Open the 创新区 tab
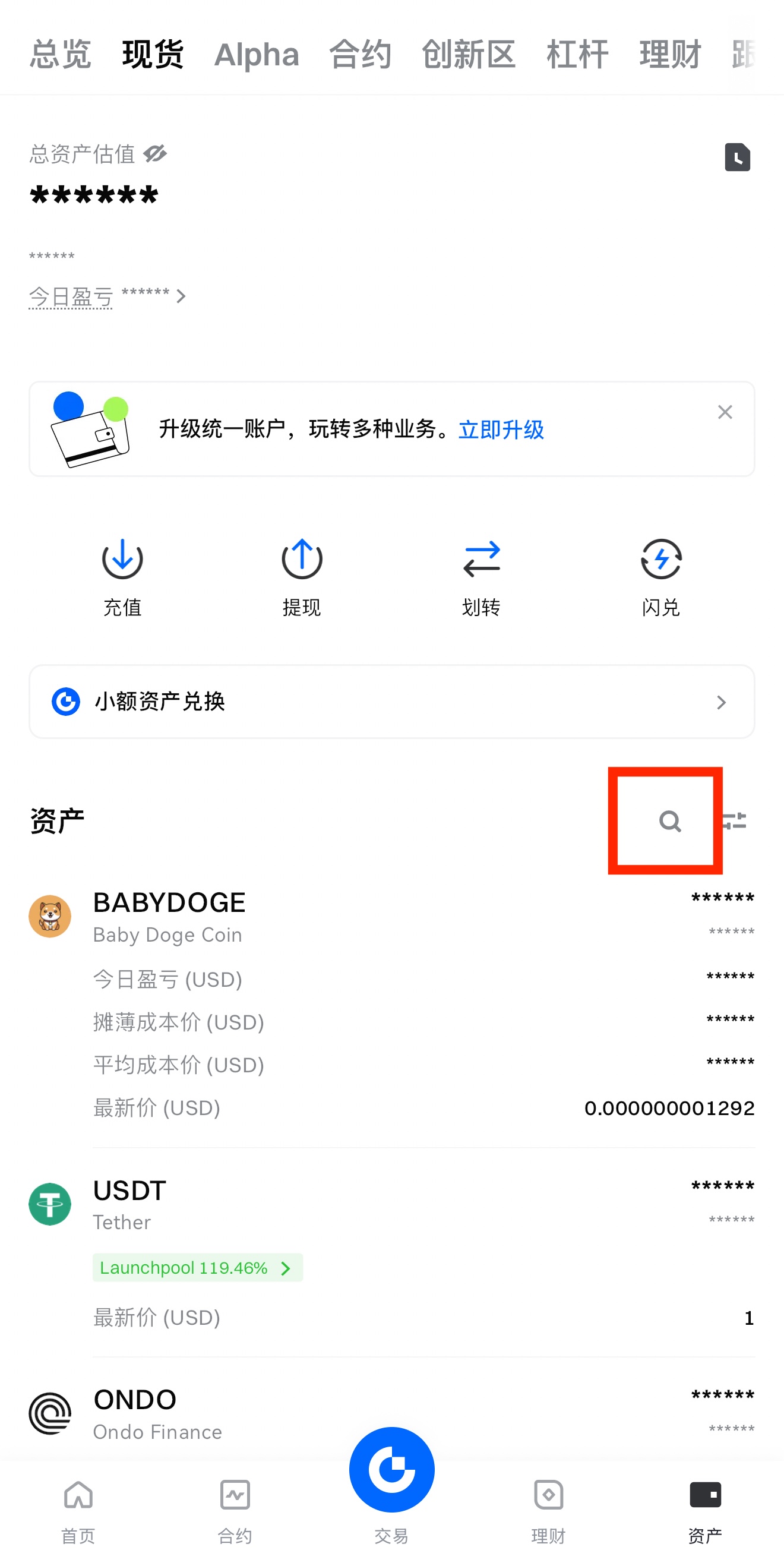784x1566 pixels. 468,55
